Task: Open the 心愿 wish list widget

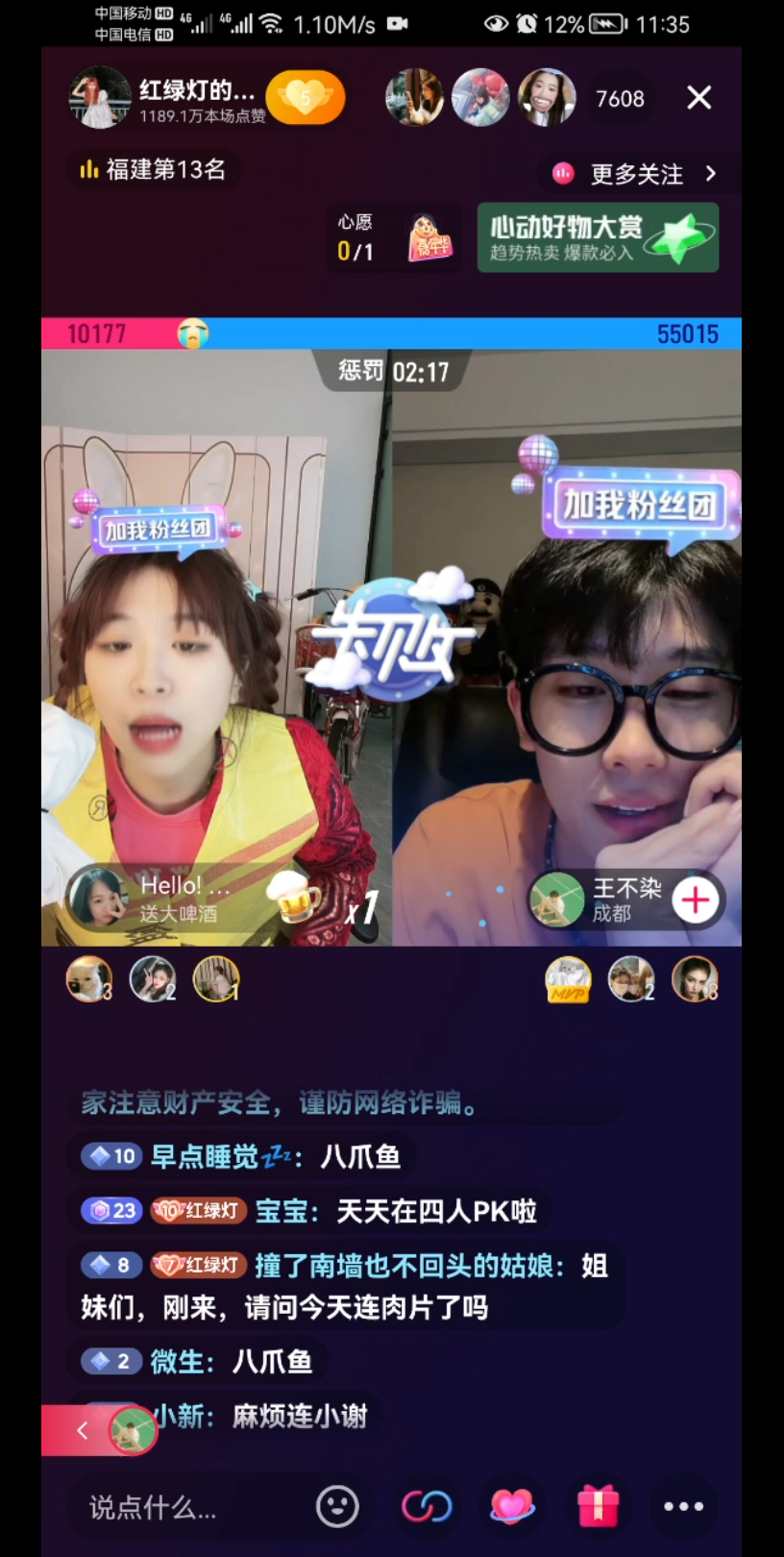Action: (x=392, y=237)
